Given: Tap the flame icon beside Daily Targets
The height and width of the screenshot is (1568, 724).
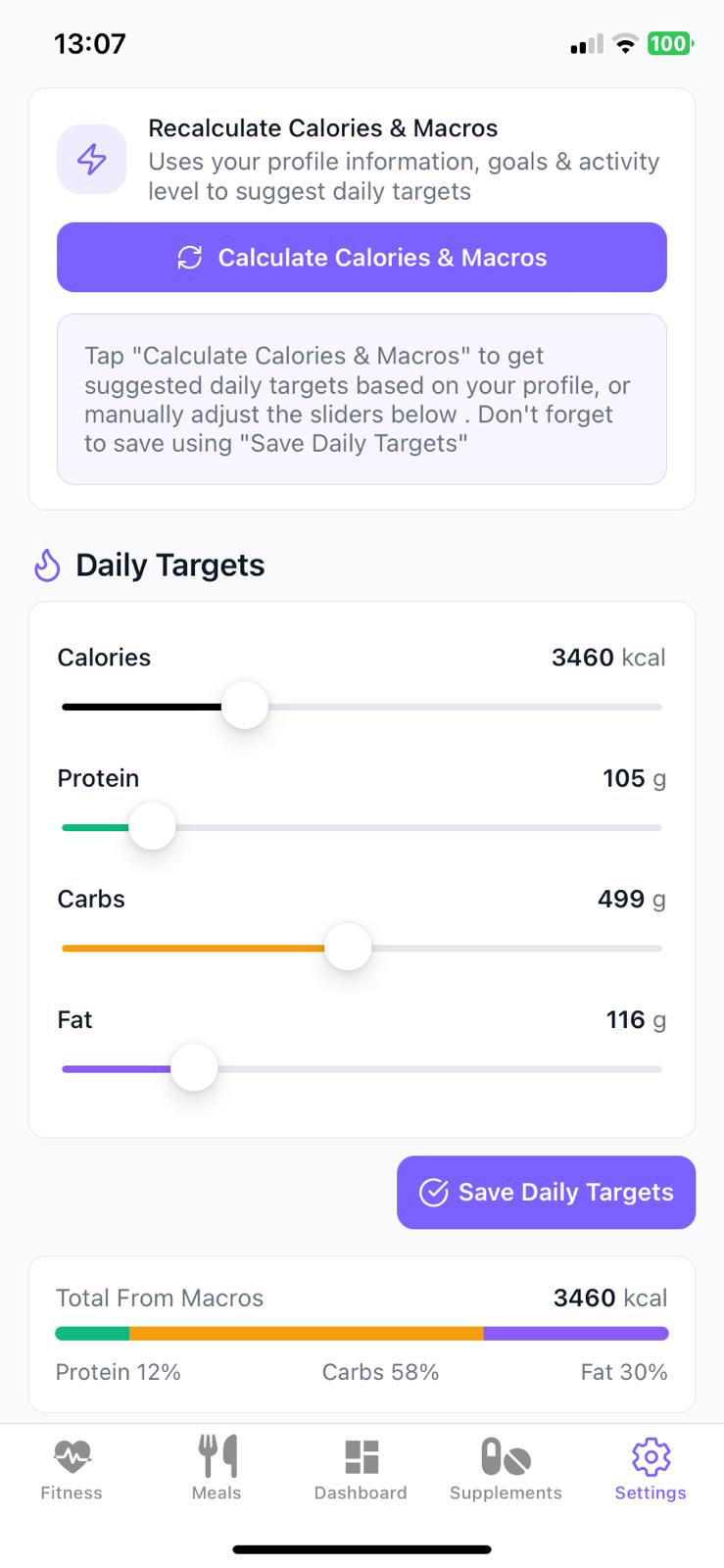Looking at the screenshot, I should click(45, 565).
